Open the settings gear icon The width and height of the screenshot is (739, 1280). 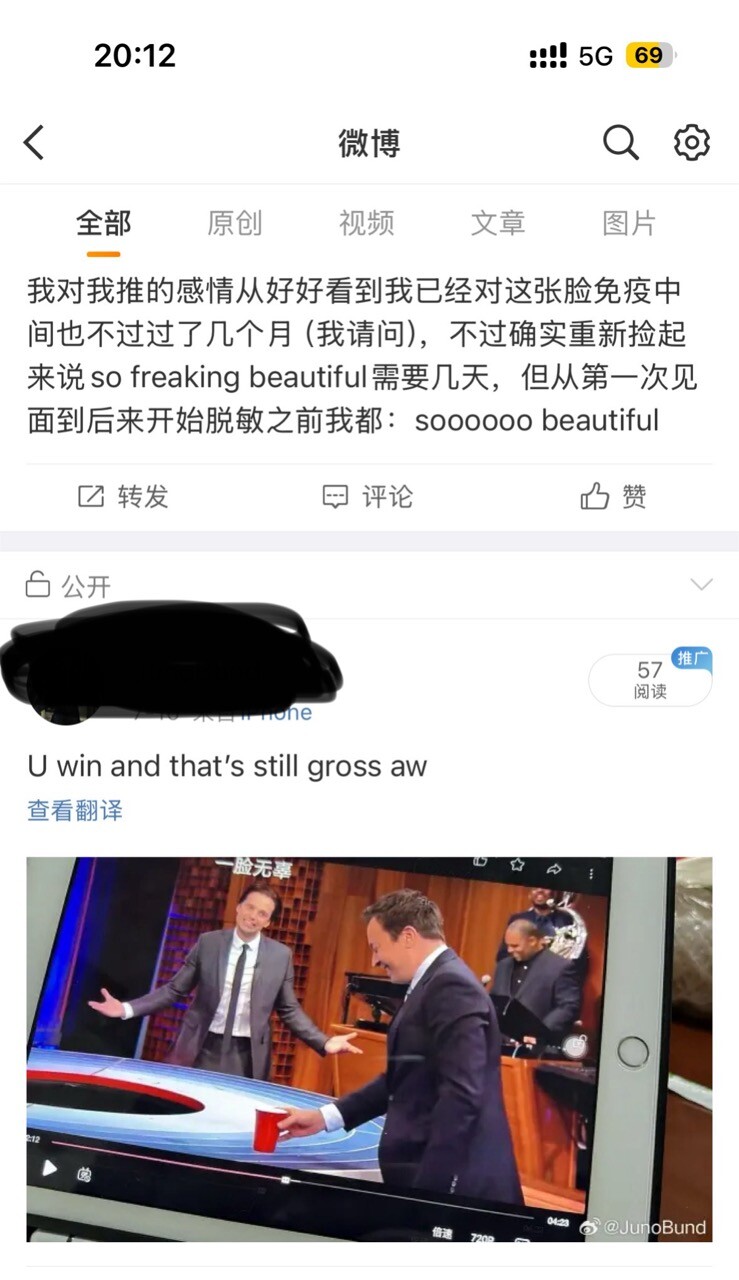coord(692,143)
